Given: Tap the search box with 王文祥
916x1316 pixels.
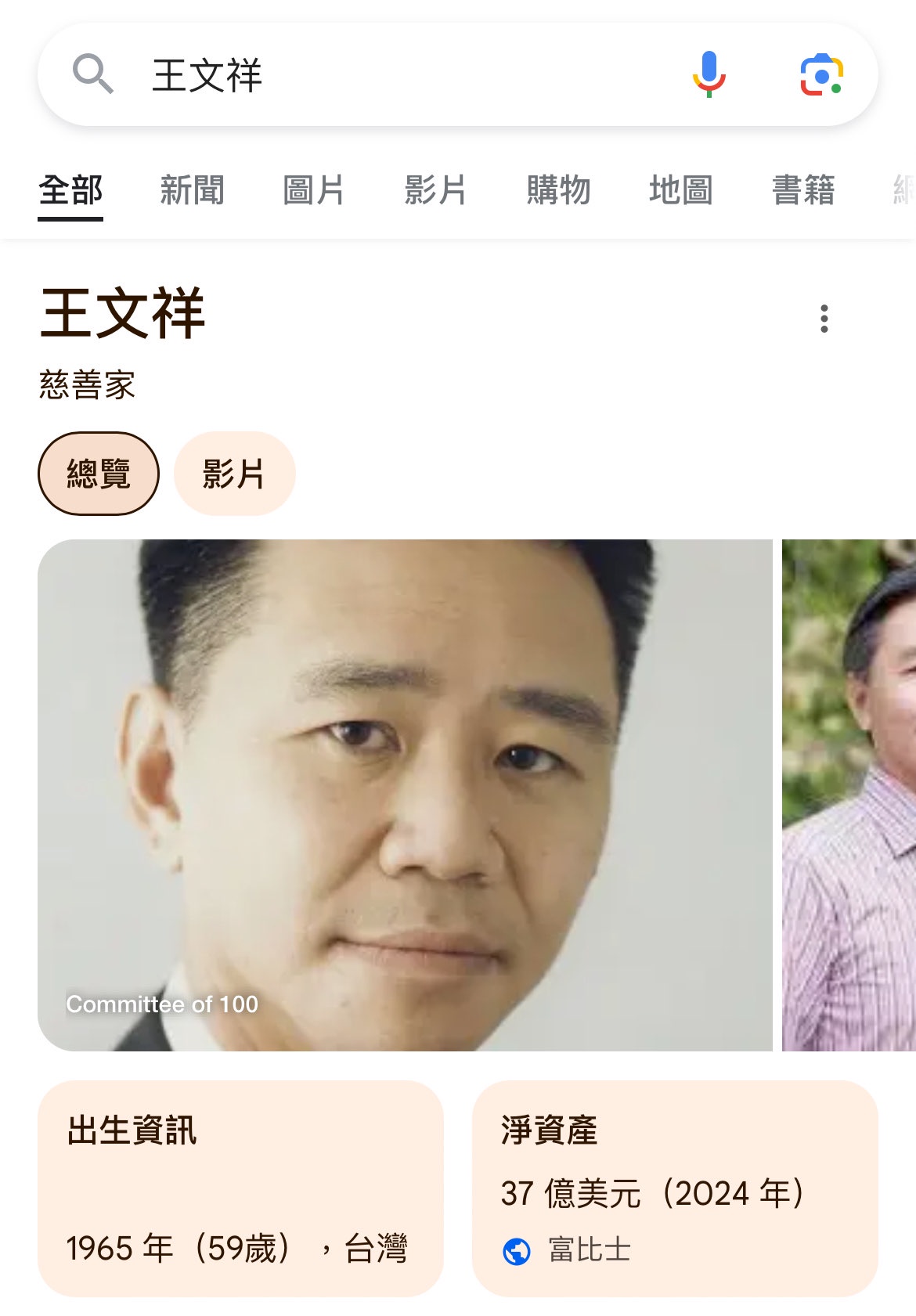Looking at the screenshot, I should pyautogui.click(x=391, y=75).
